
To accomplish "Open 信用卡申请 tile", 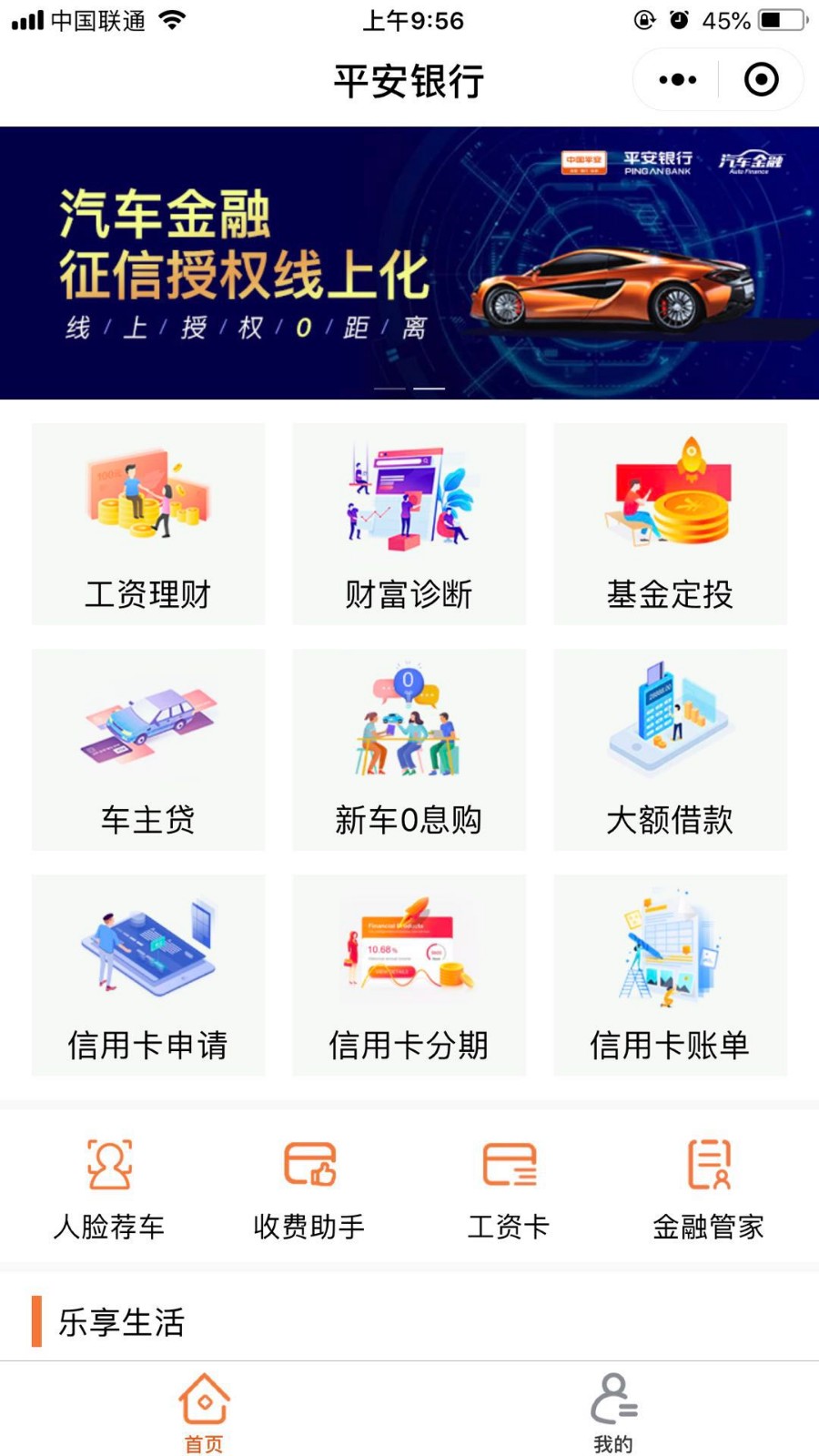I will [148, 976].
